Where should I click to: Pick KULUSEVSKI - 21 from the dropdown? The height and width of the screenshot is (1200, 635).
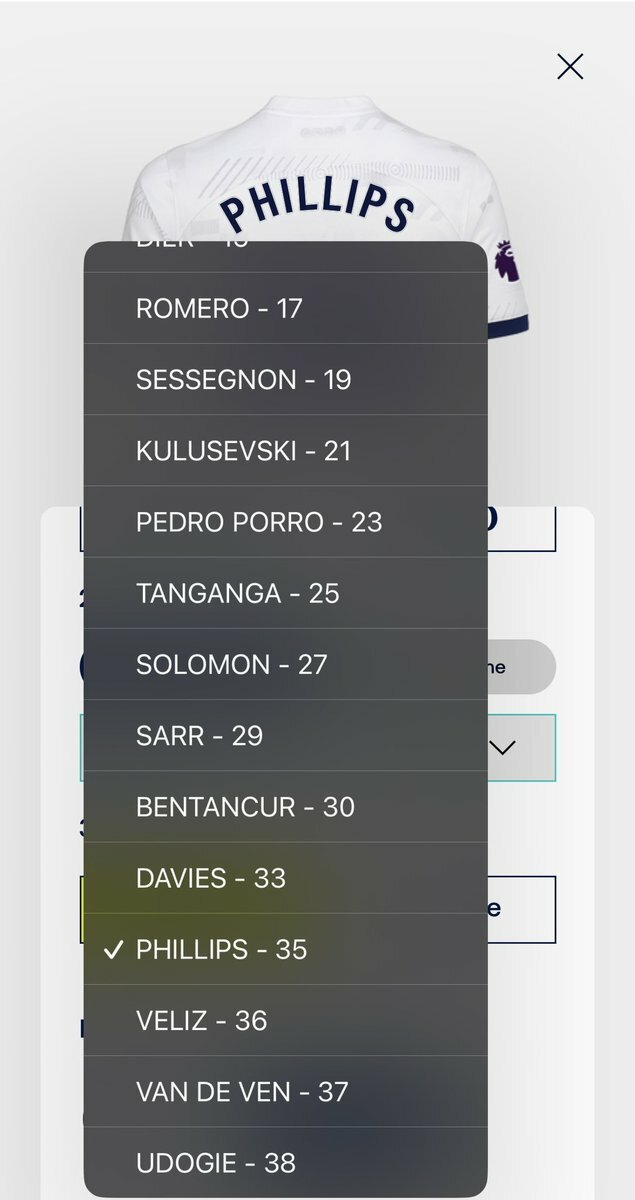286,451
